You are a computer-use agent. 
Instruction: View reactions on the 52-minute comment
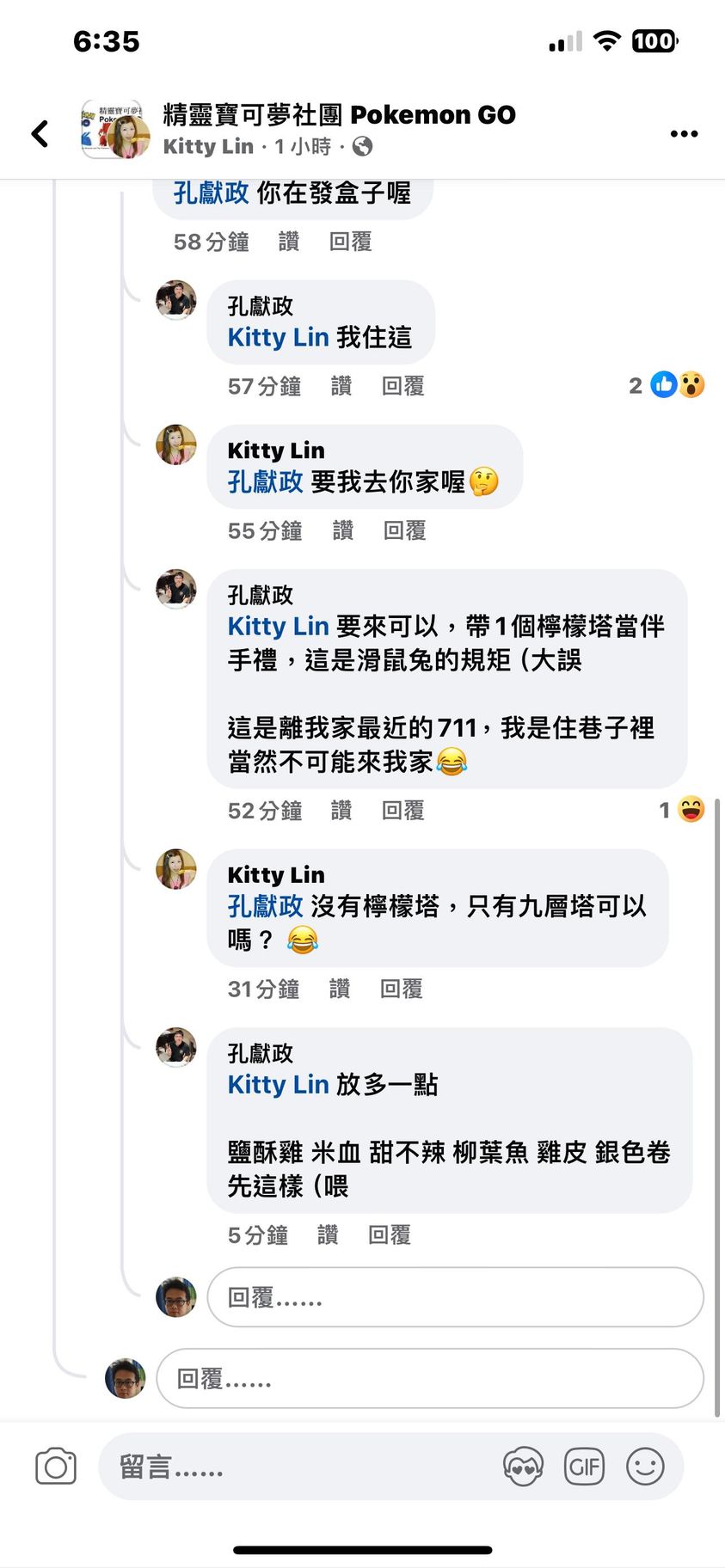[x=683, y=810]
